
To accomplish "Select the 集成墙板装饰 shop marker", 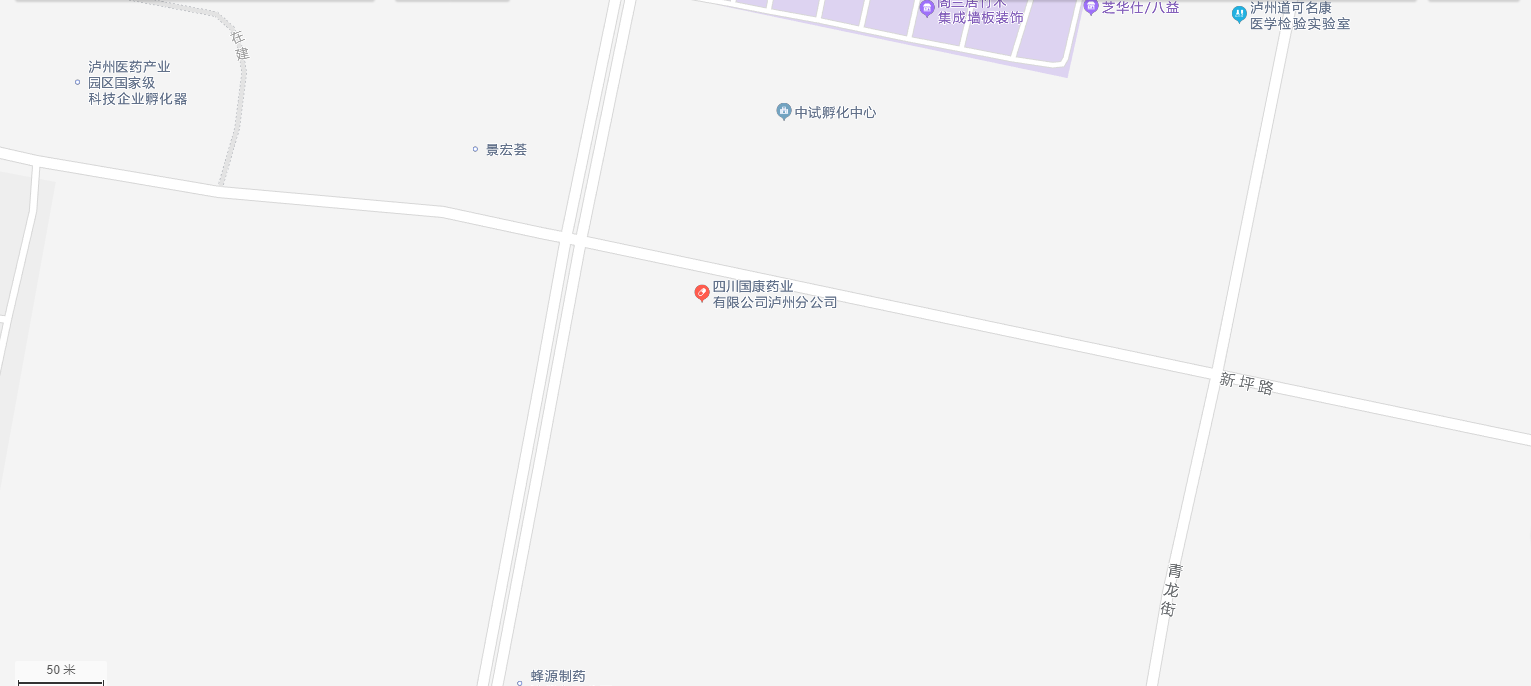I will point(927,9).
